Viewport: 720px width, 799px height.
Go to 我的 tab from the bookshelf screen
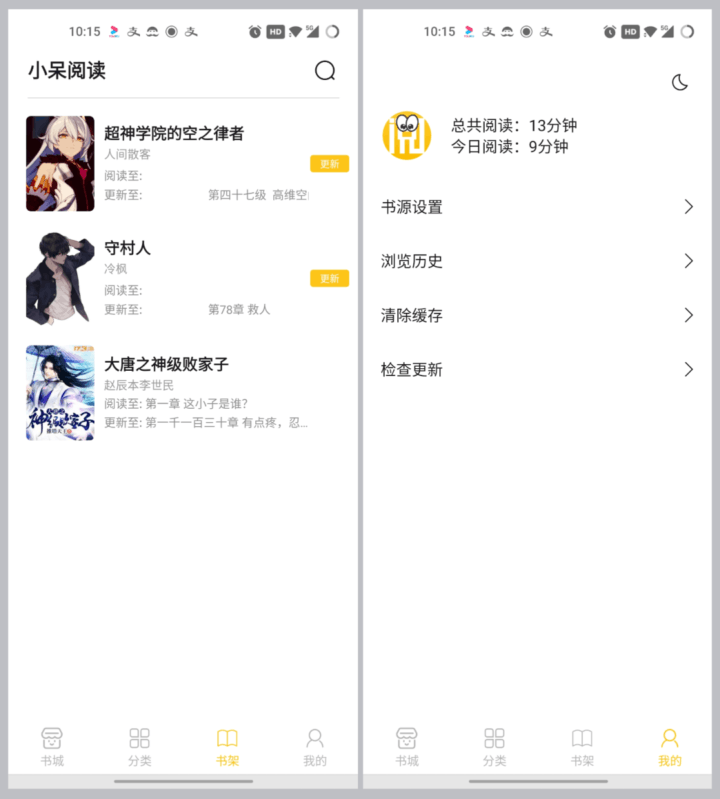[x=314, y=747]
